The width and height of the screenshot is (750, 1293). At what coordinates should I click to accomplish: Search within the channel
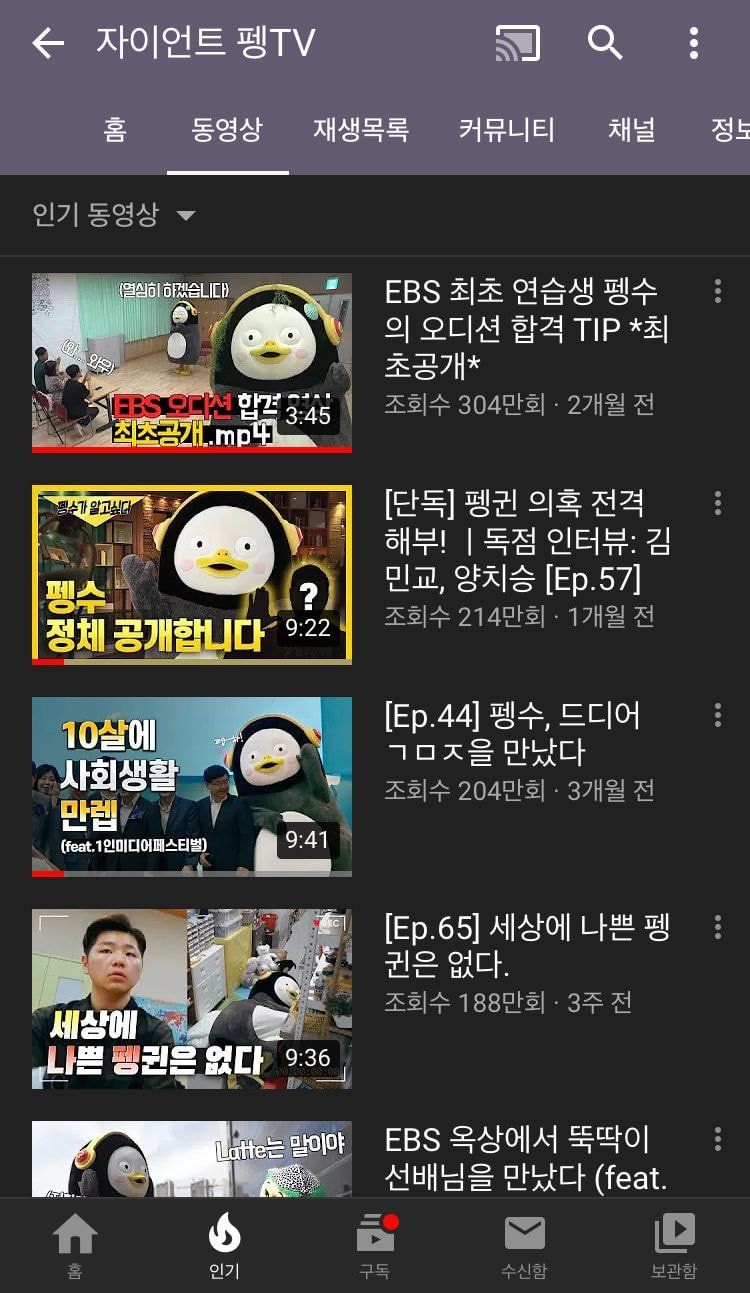pyautogui.click(x=605, y=43)
